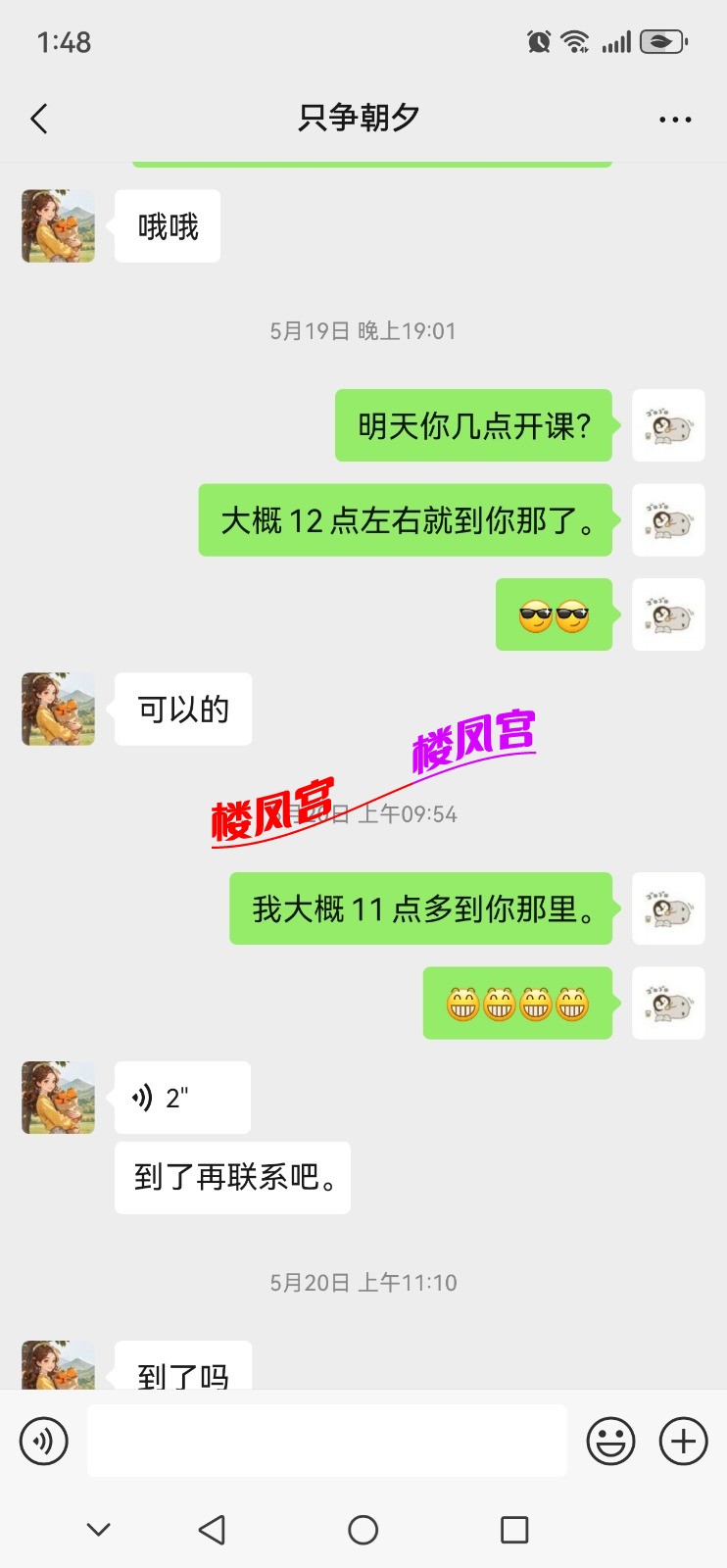
Task: Open the plus attachments menu
Action: point(683,1441)
